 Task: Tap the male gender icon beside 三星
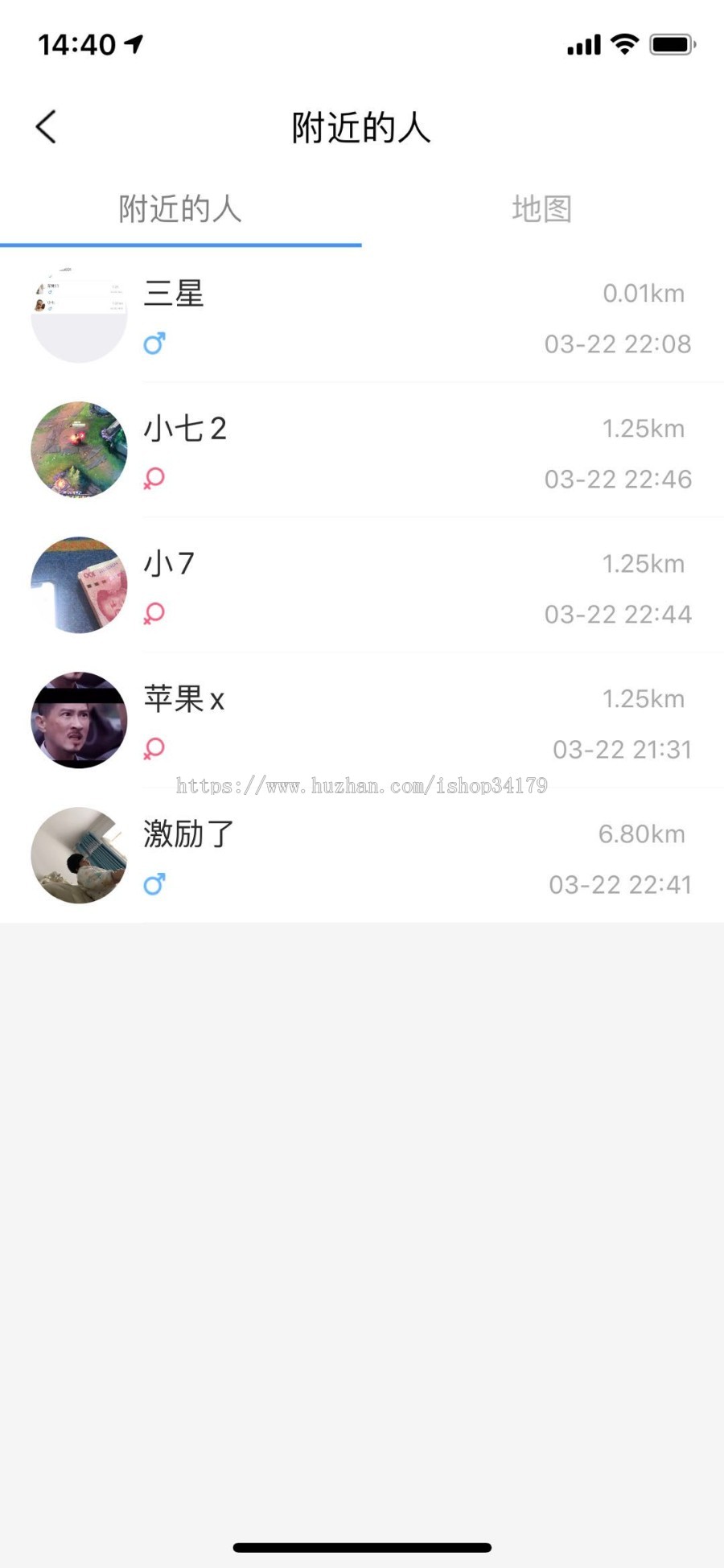point(154,344)
